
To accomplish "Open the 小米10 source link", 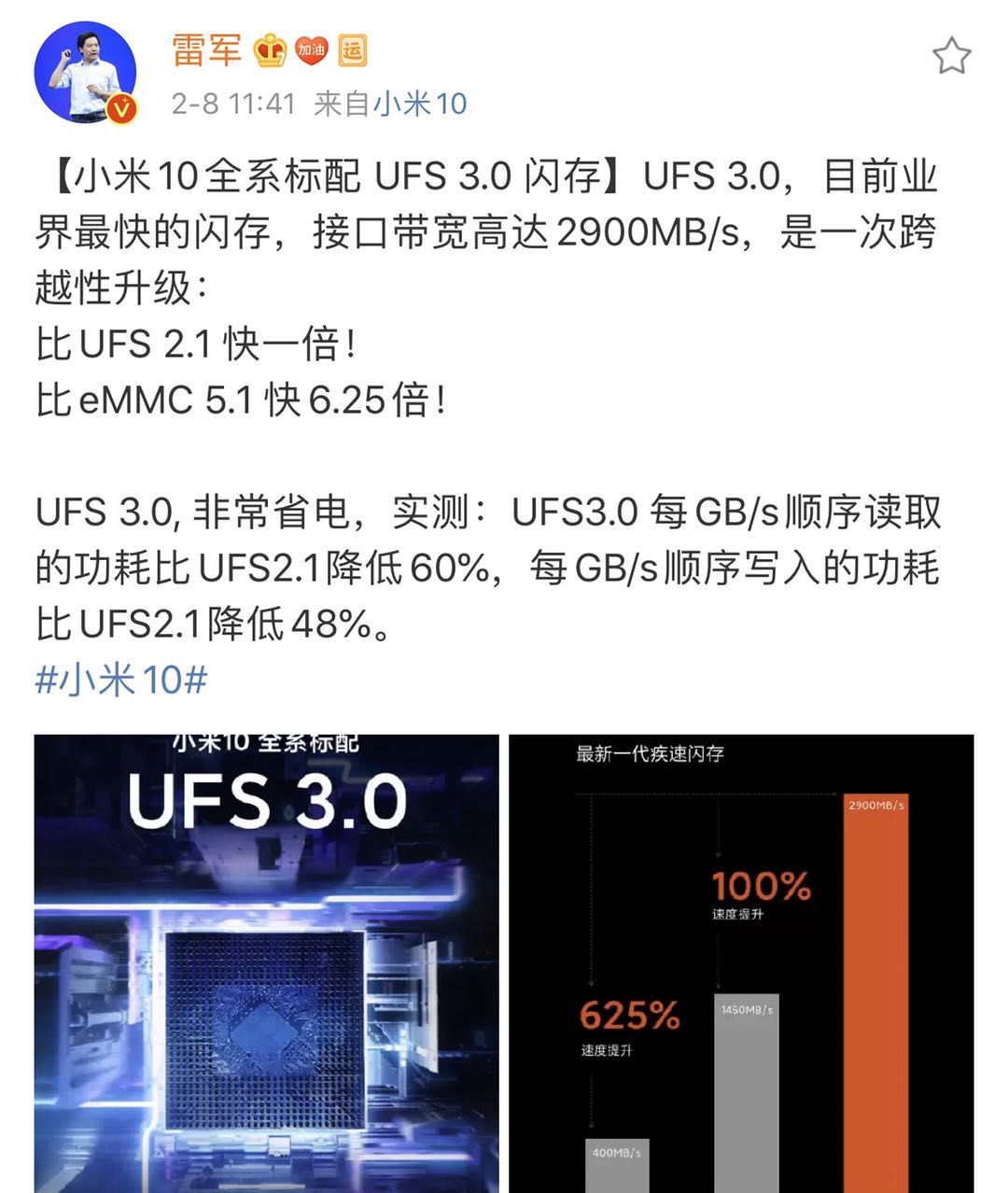I will click(x=420, y=104).
